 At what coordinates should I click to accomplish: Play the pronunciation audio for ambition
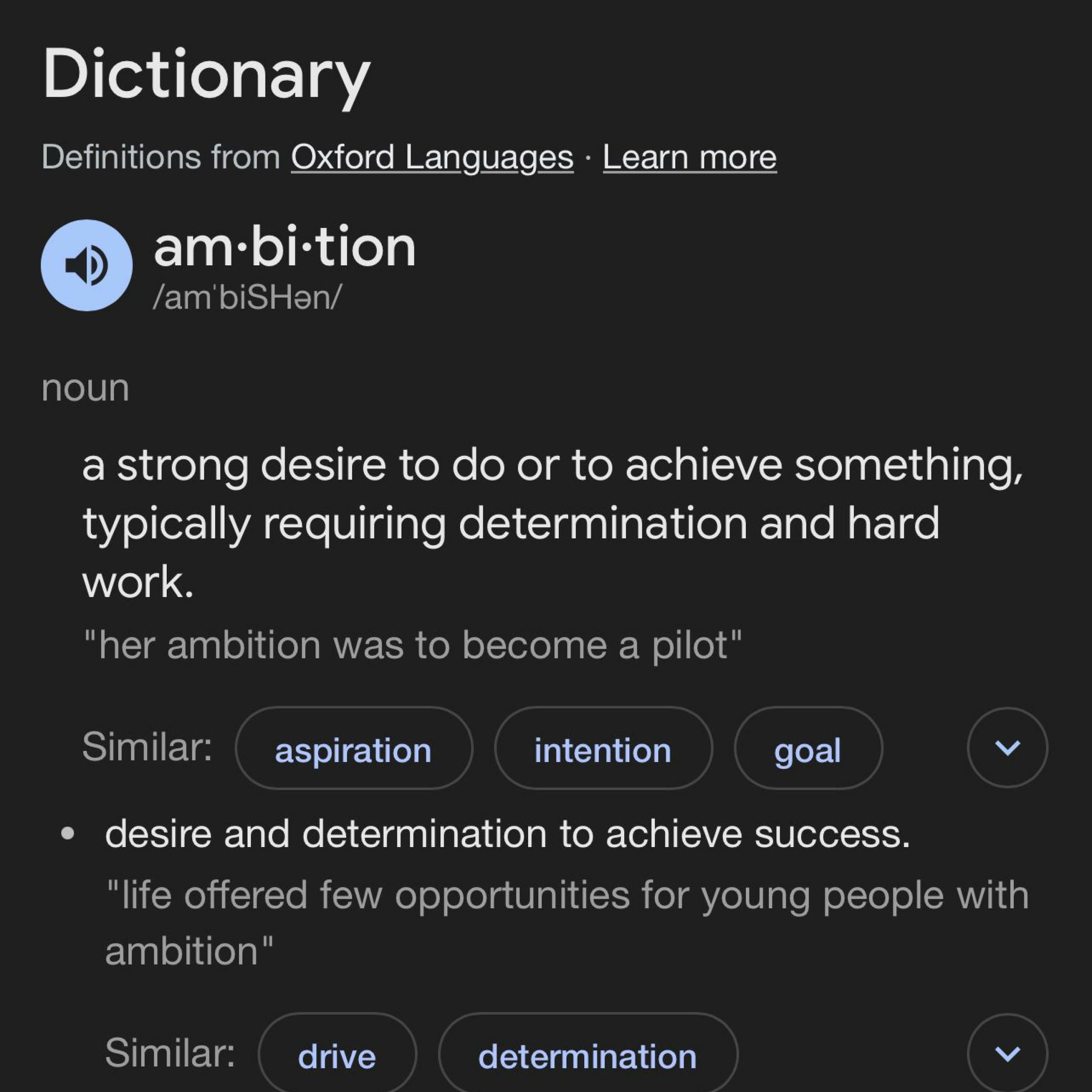click(x=87, y=265)
